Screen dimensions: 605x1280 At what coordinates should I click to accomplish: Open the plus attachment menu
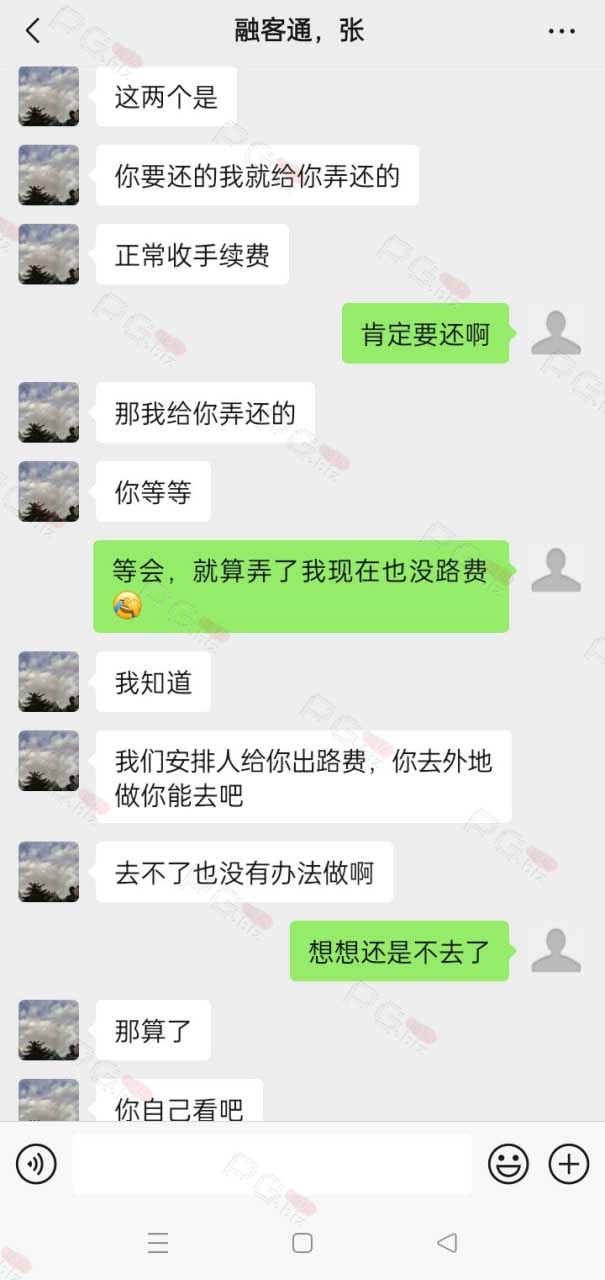tap(569, 1164)
